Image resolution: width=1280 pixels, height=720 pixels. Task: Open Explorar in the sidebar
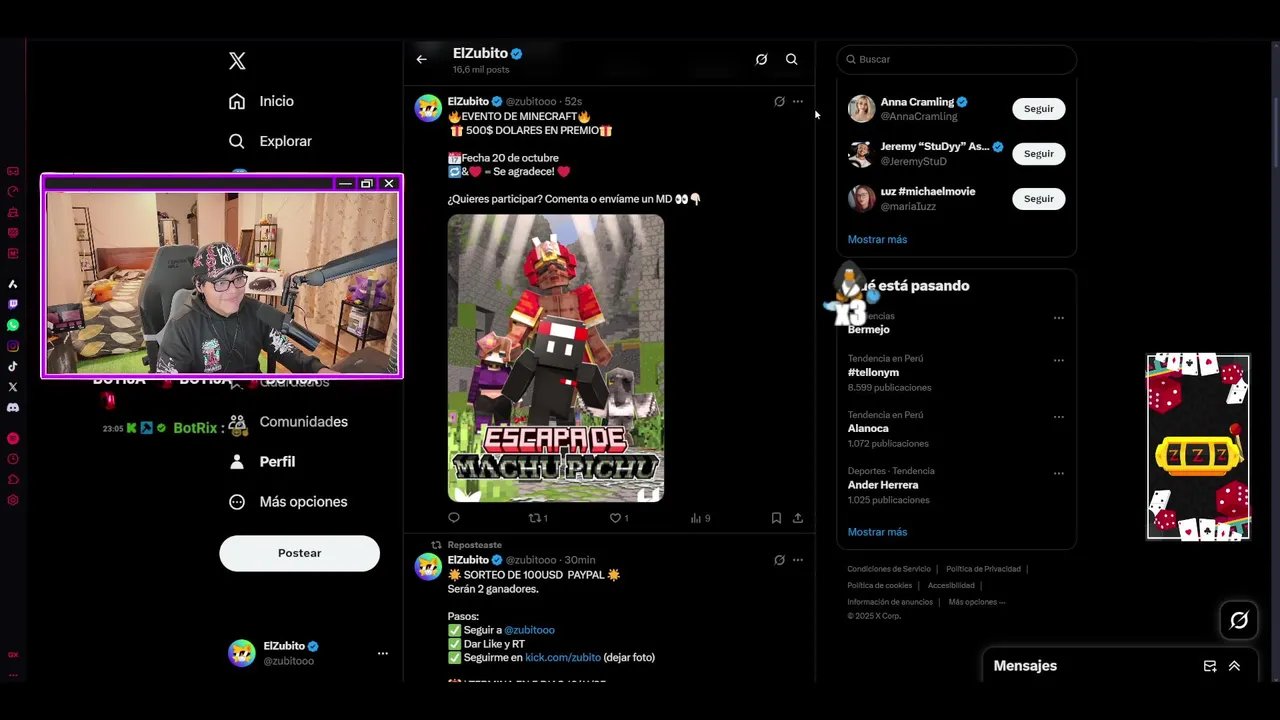284,141
